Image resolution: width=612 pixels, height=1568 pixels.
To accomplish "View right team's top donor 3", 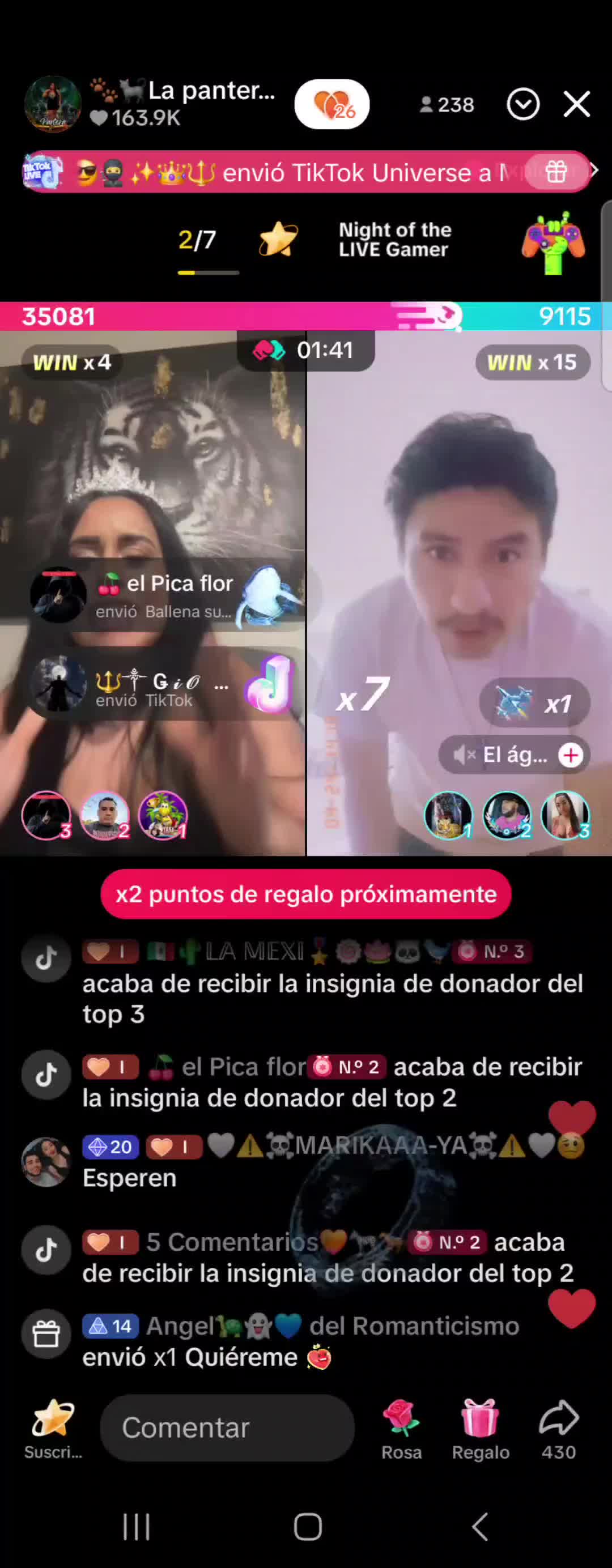I will (x=566, y=816).
